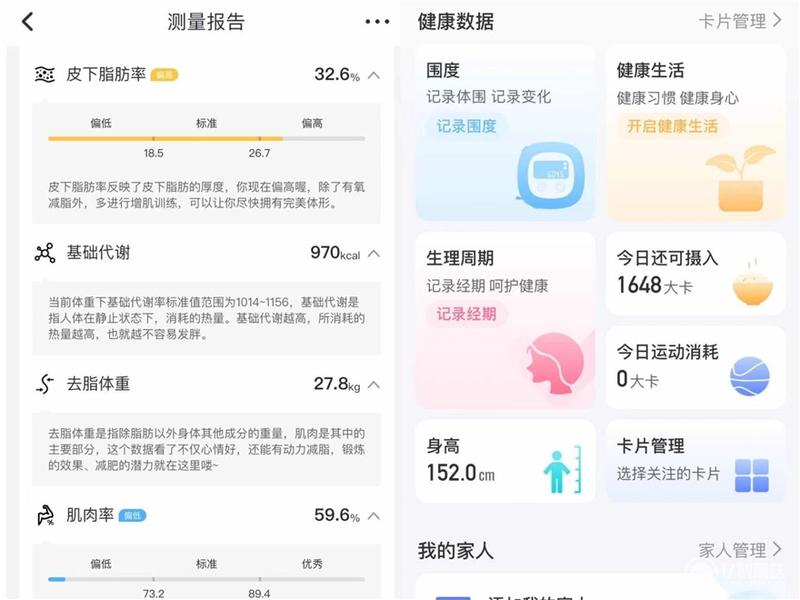Viewport: 800px width, 600px height.
Task: Open the 健康生活 card
Action: click(x=695, y=132)
